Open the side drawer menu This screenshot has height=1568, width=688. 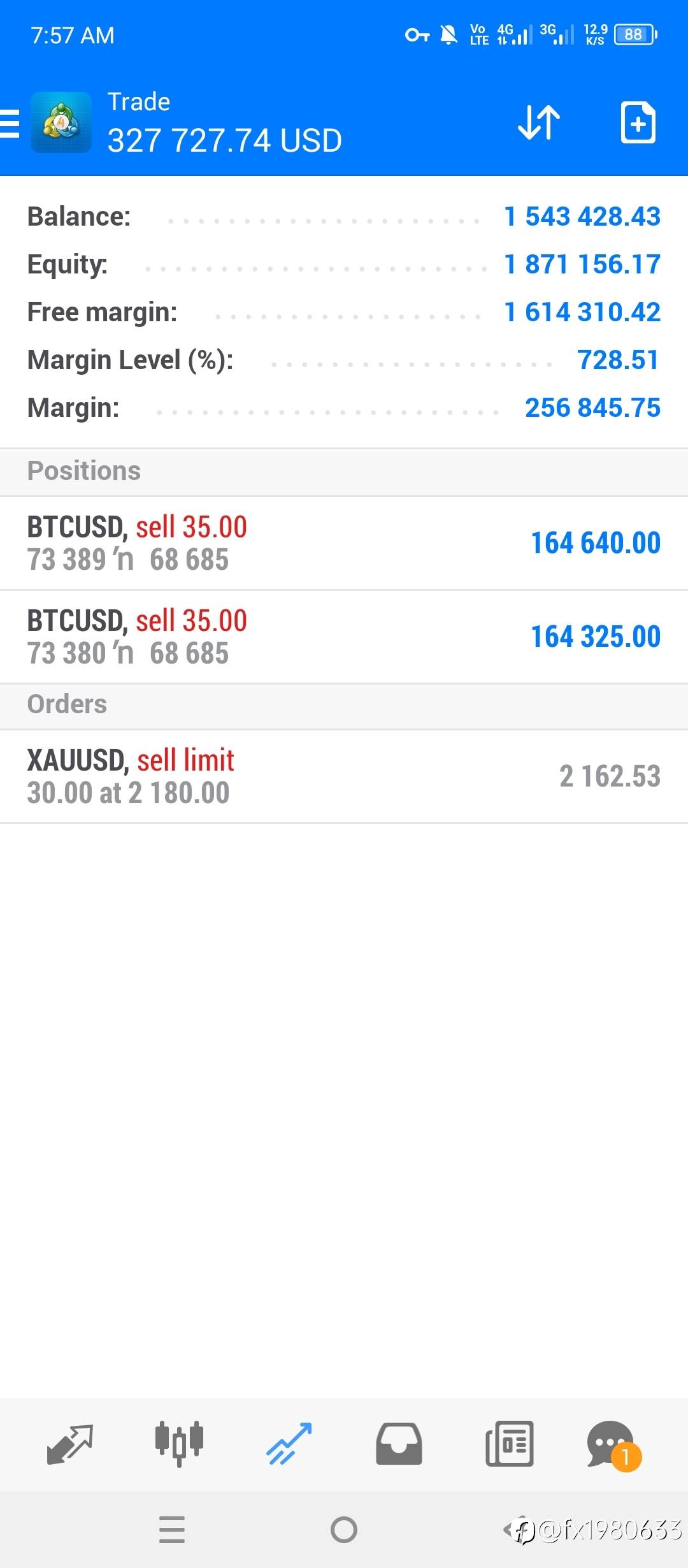click(x=10, y=123)
